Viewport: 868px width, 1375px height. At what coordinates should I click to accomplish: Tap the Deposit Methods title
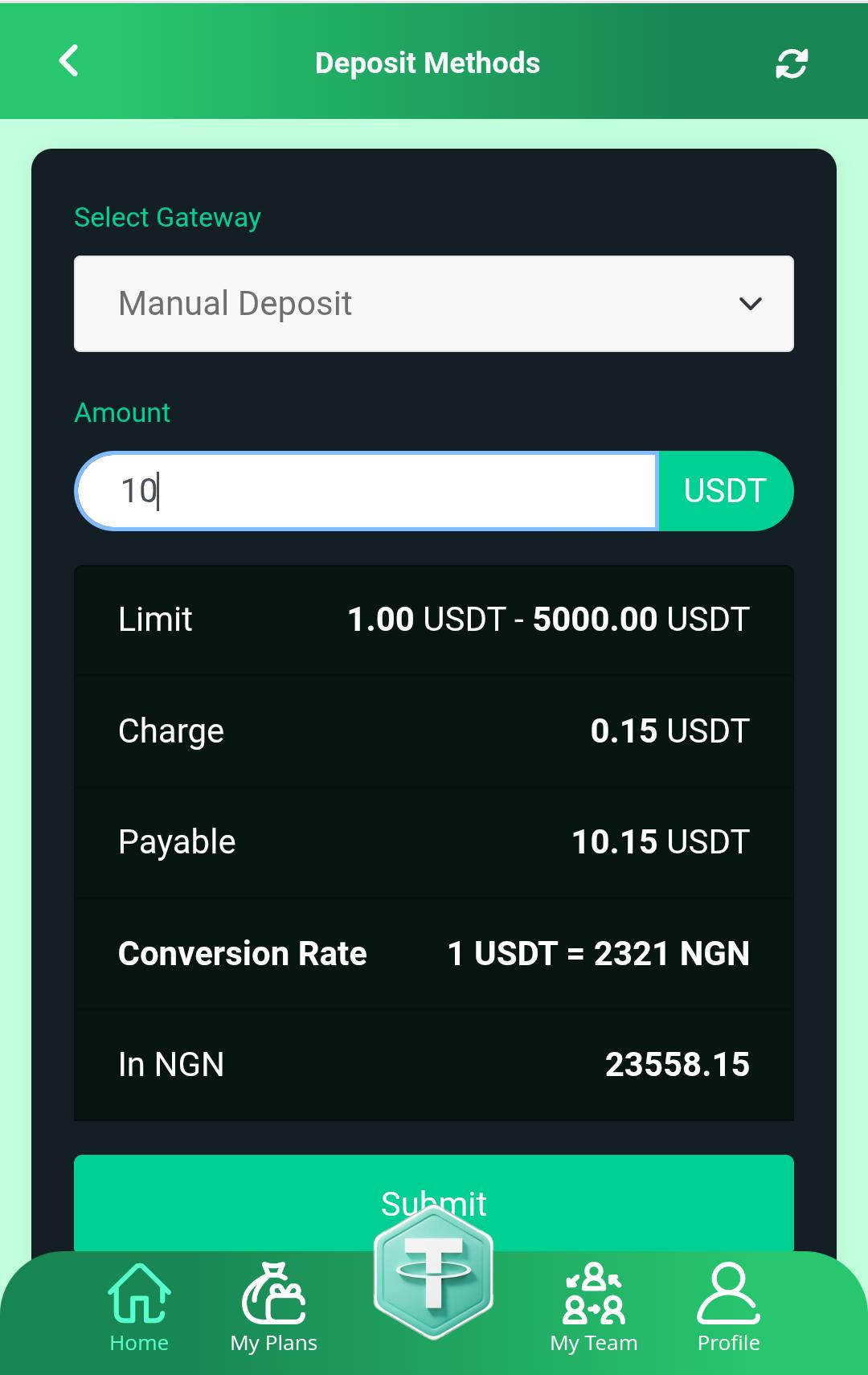tap(428, 63)
